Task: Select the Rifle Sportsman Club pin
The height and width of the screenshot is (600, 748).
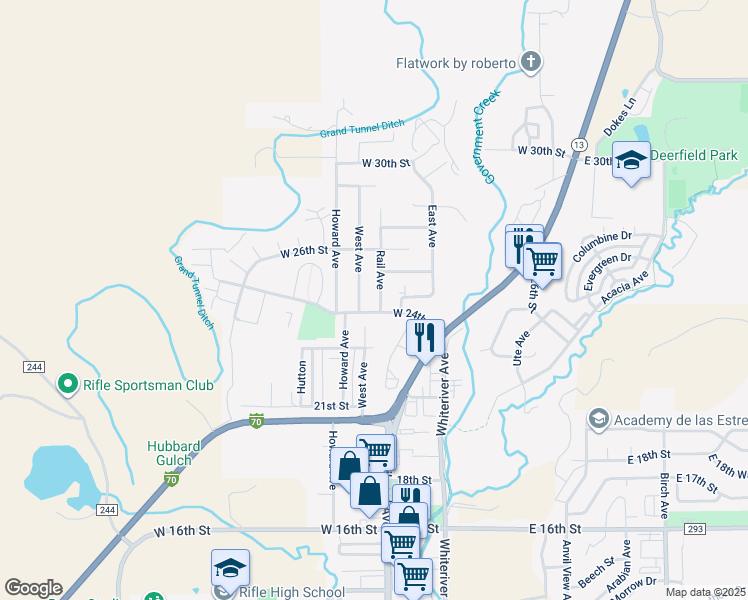Action: coord(68,383)
